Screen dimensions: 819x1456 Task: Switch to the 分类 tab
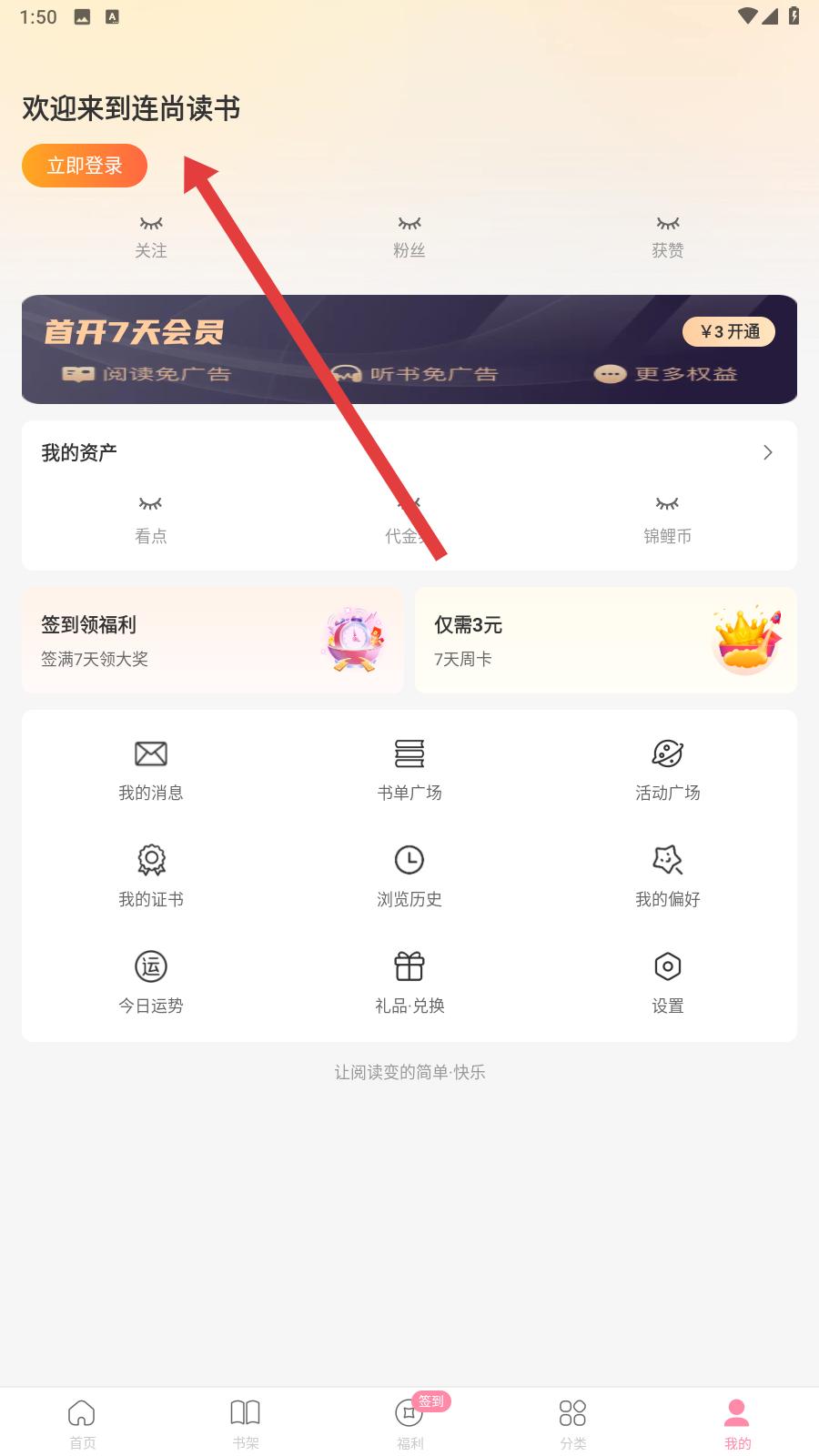pyautogui.click(x=573, y=1424)
